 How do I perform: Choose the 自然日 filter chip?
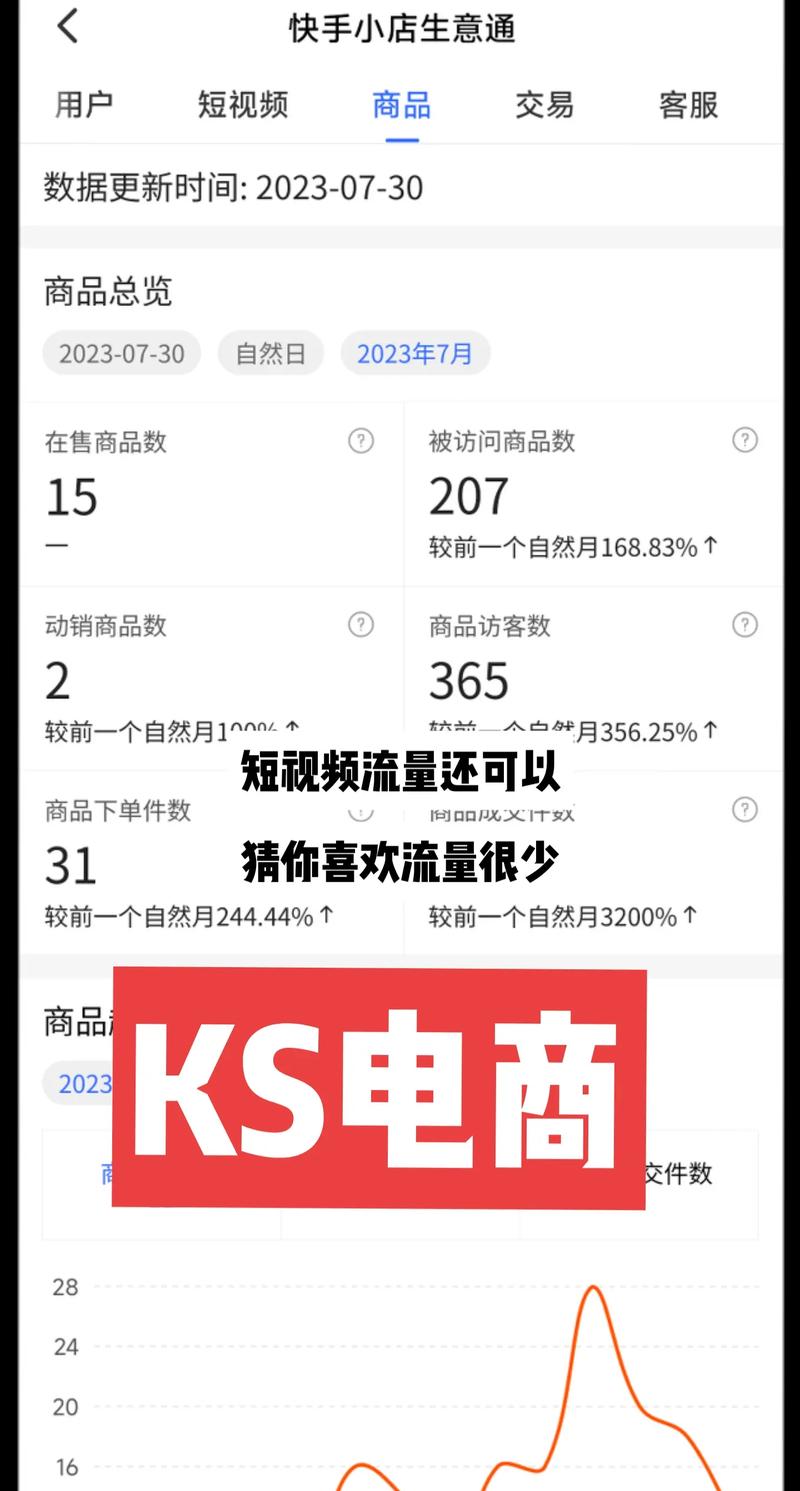point(271,354)
